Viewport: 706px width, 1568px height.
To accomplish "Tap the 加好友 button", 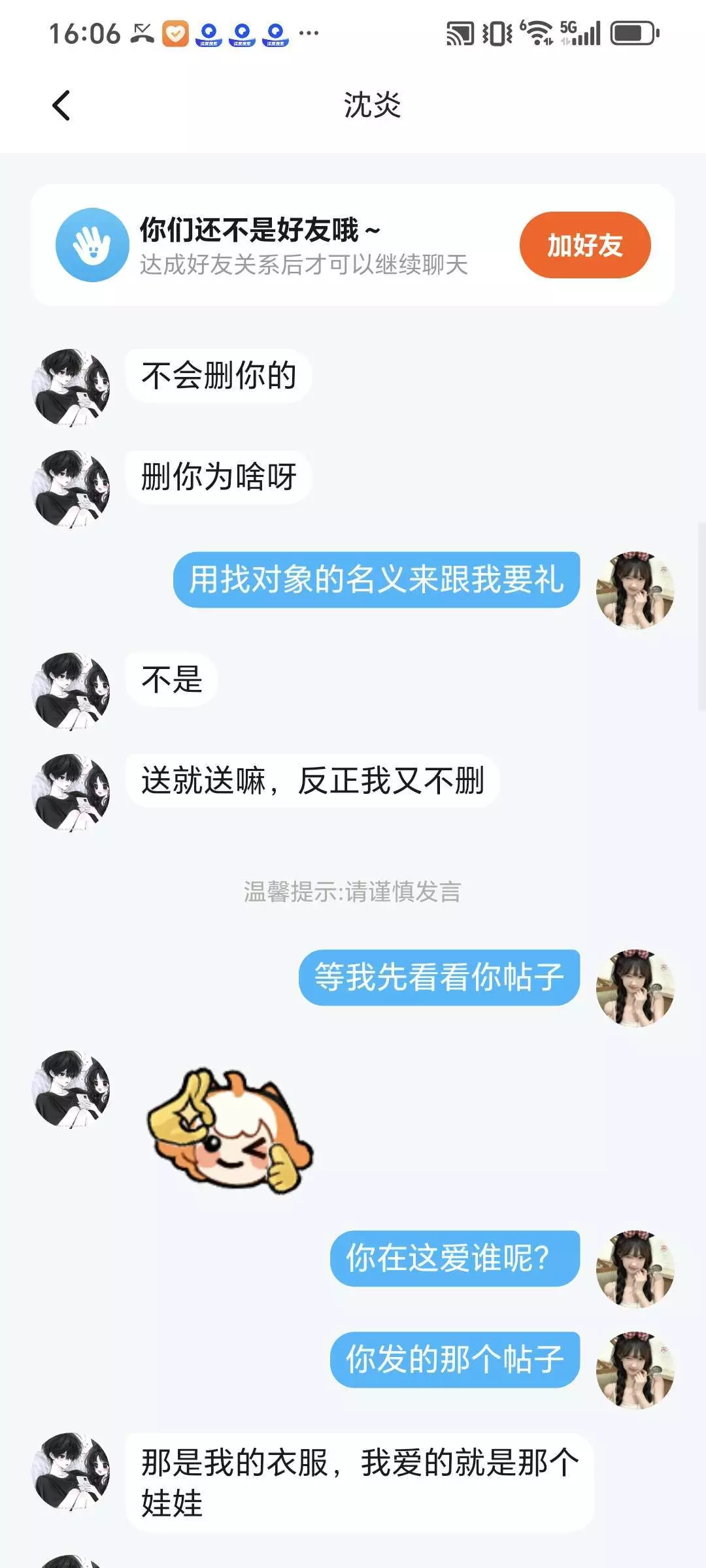I will point(585,245).
